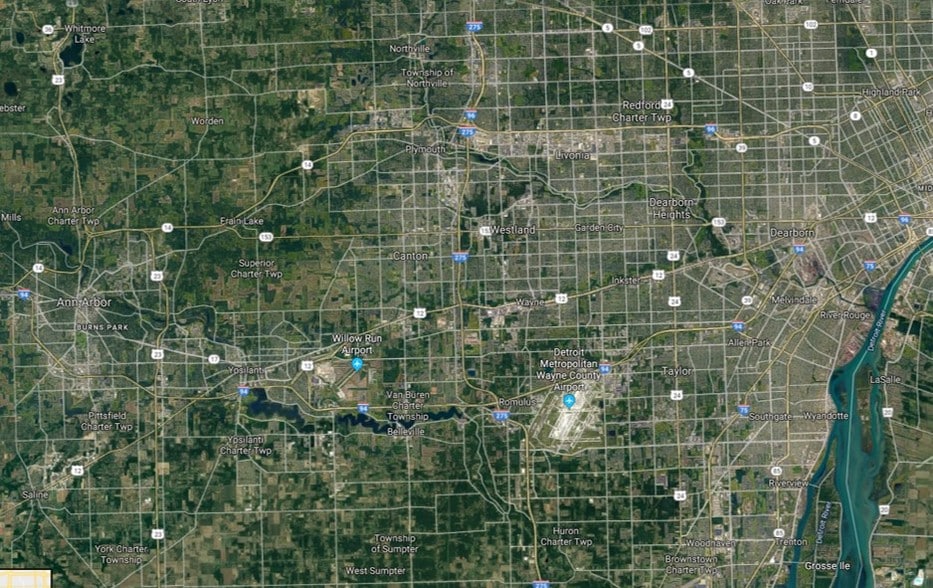
Task: Tap the Willow Run Airport marker
Action: coord(357,364)
